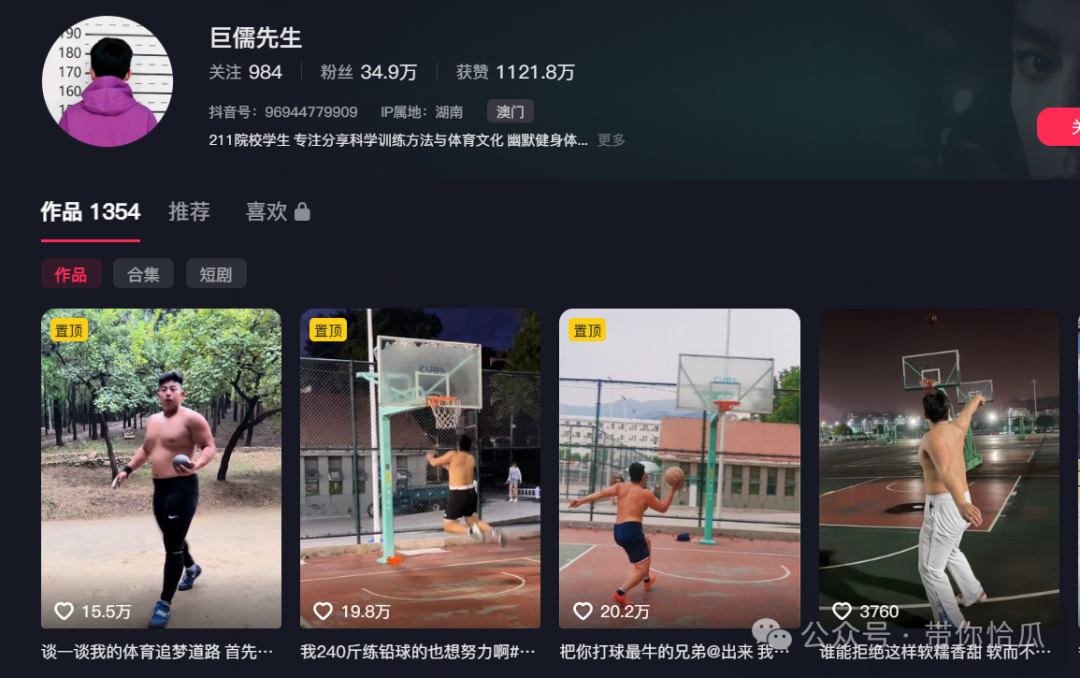Switch to the 作品 1354 tab
The height and width of the screenshot is (678, 1080).
click(90, 212)
